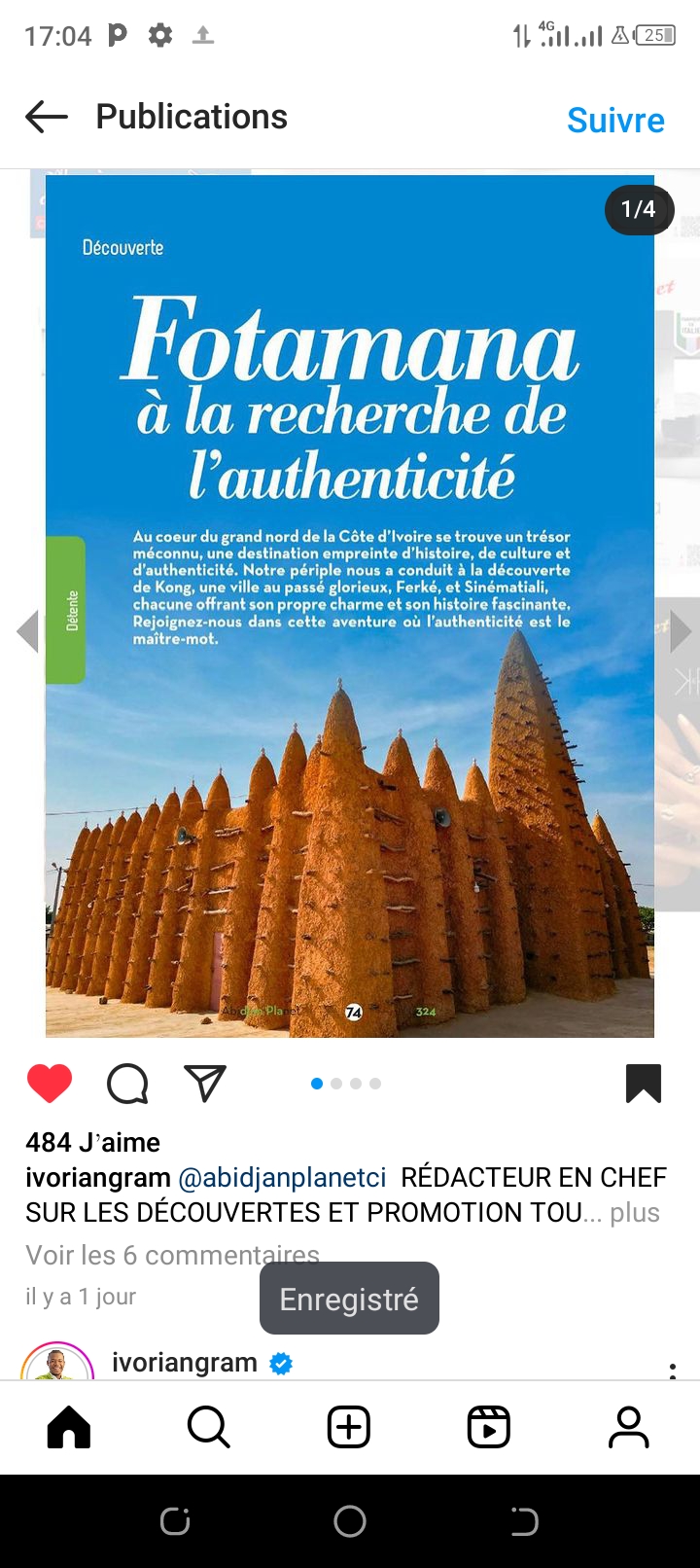View all 6 comments
This screenshot has width=700, height=1568.
(172, 1255)
